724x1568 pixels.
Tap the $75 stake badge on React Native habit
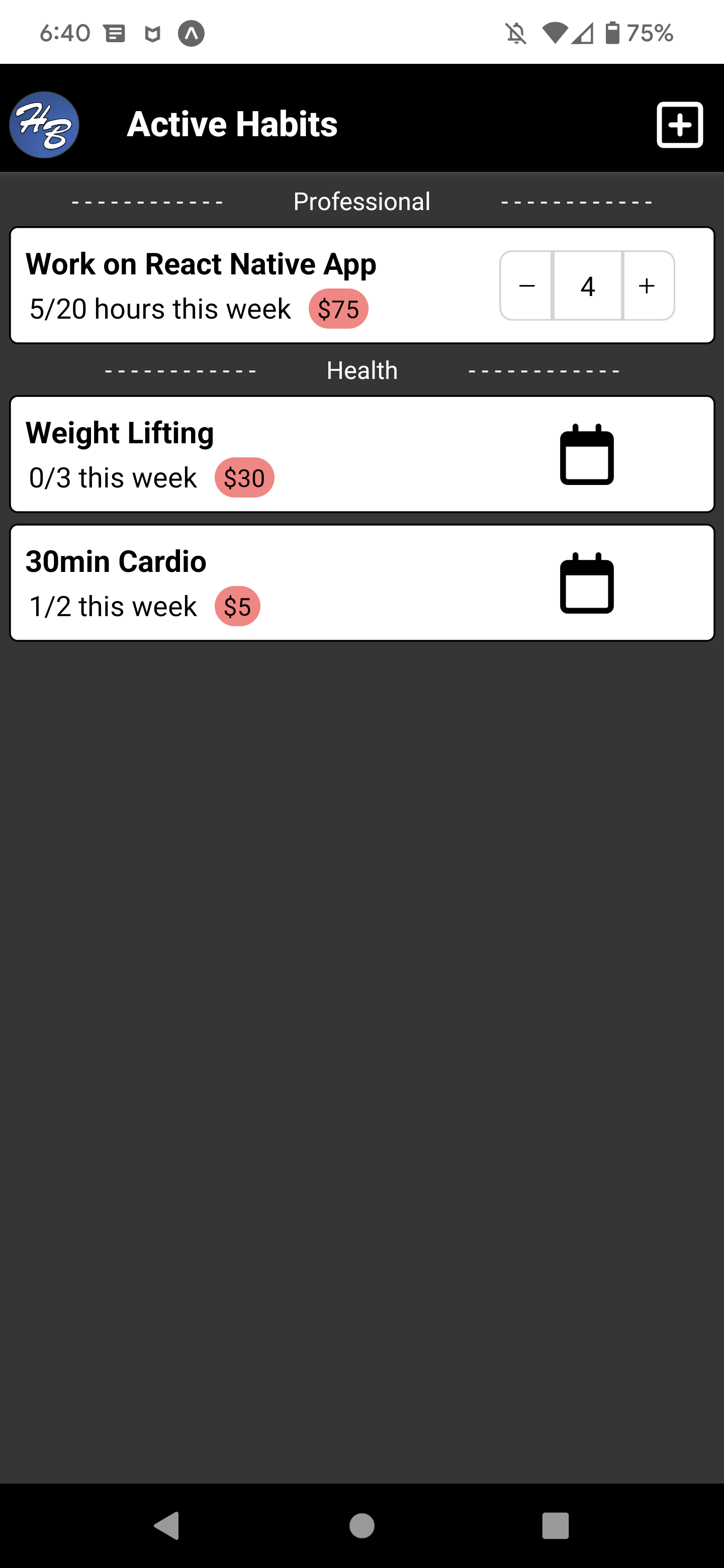[x=338, y=309]
